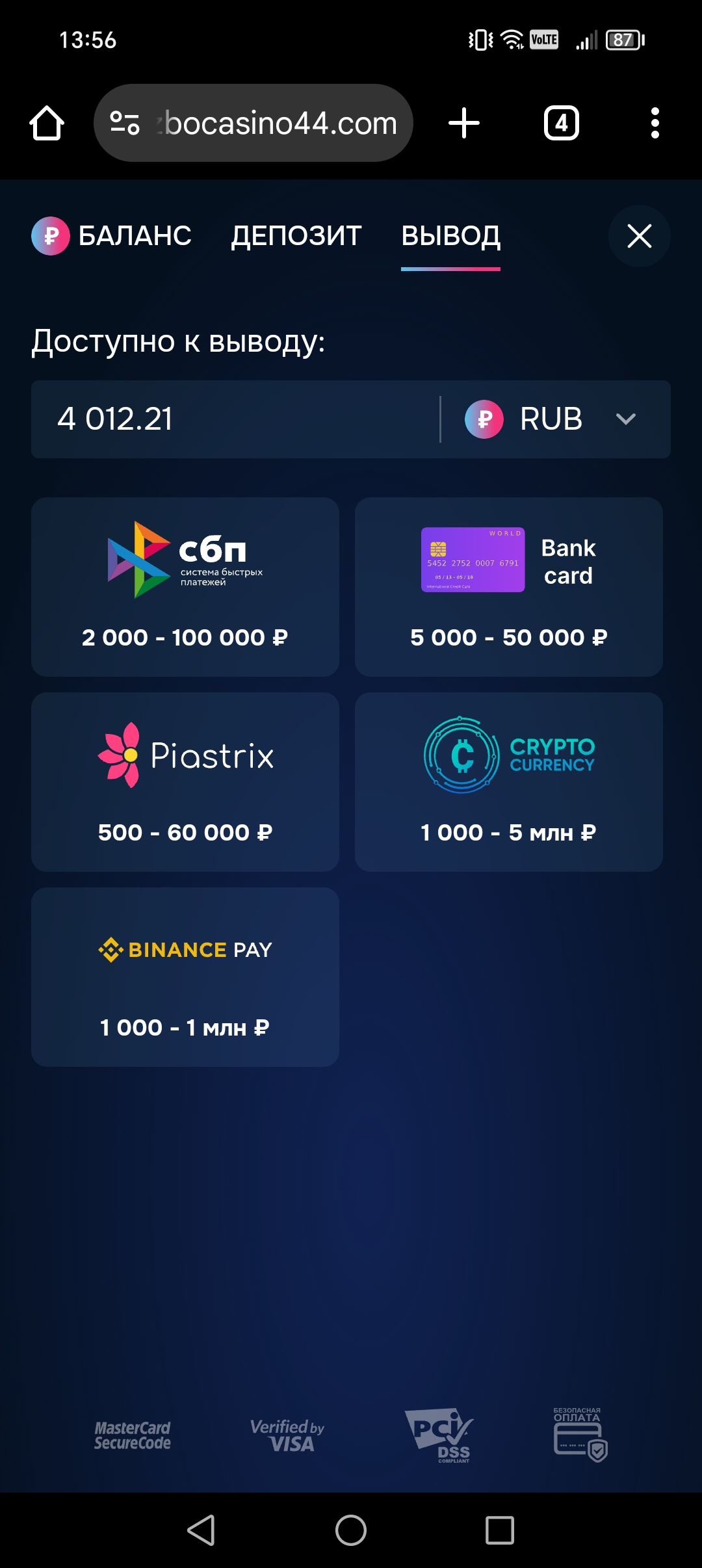
Task: Open the browser overflow menu
Action: point(655,123)
